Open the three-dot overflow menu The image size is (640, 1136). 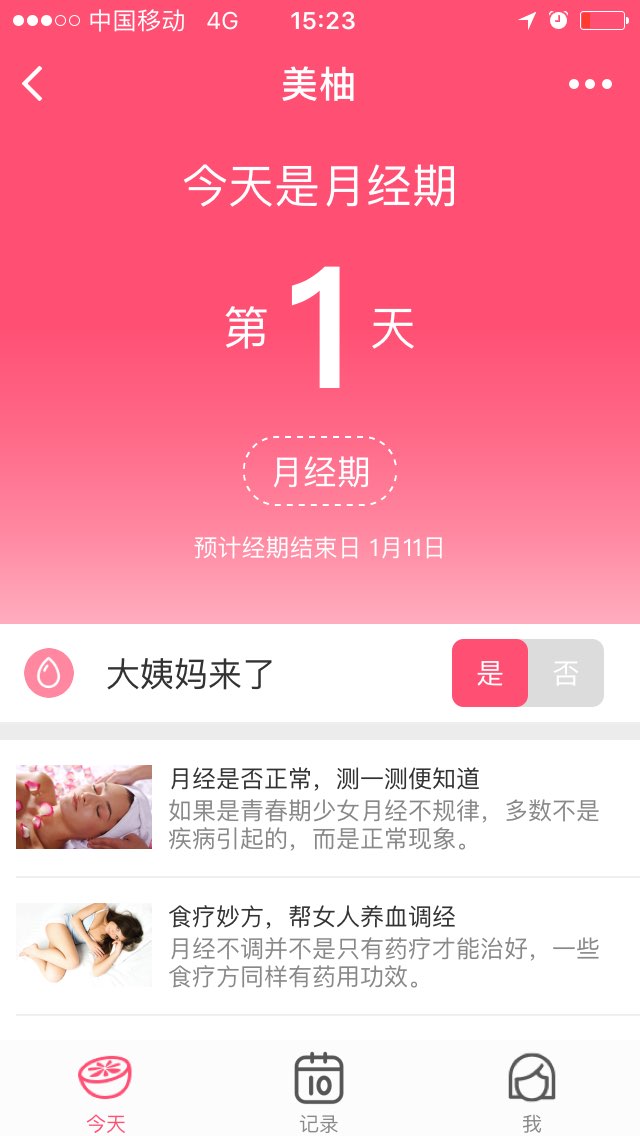pos(590,85)
